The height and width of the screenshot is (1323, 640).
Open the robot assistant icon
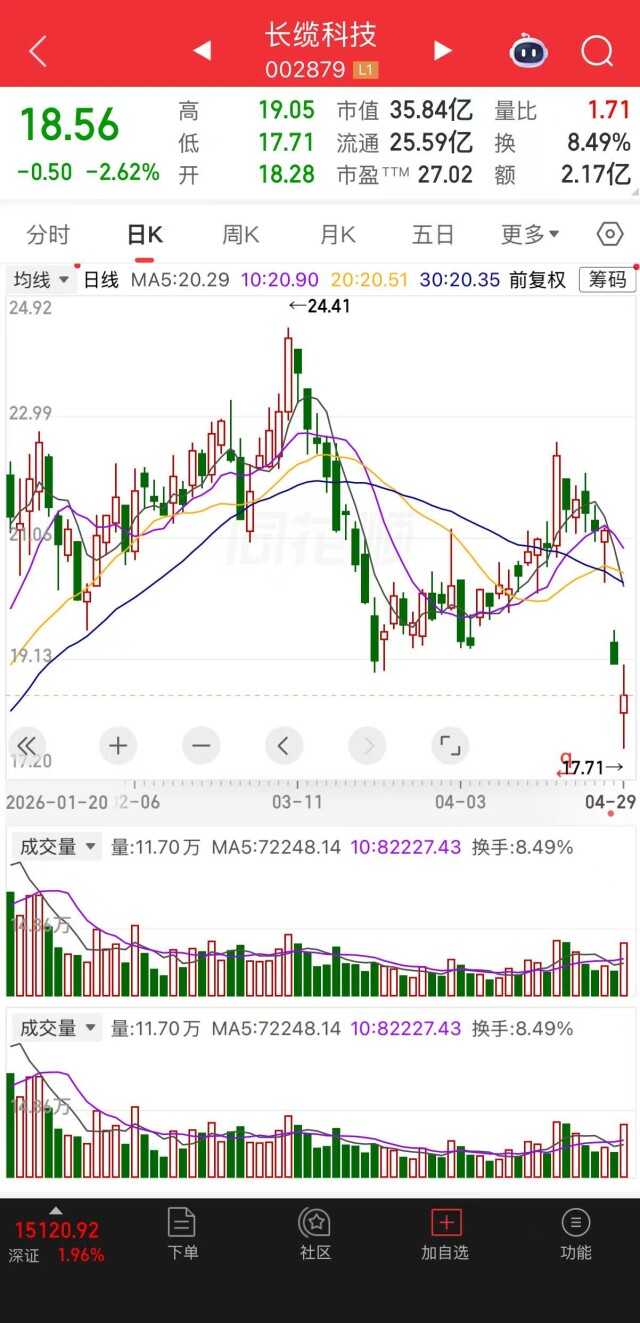528,50
